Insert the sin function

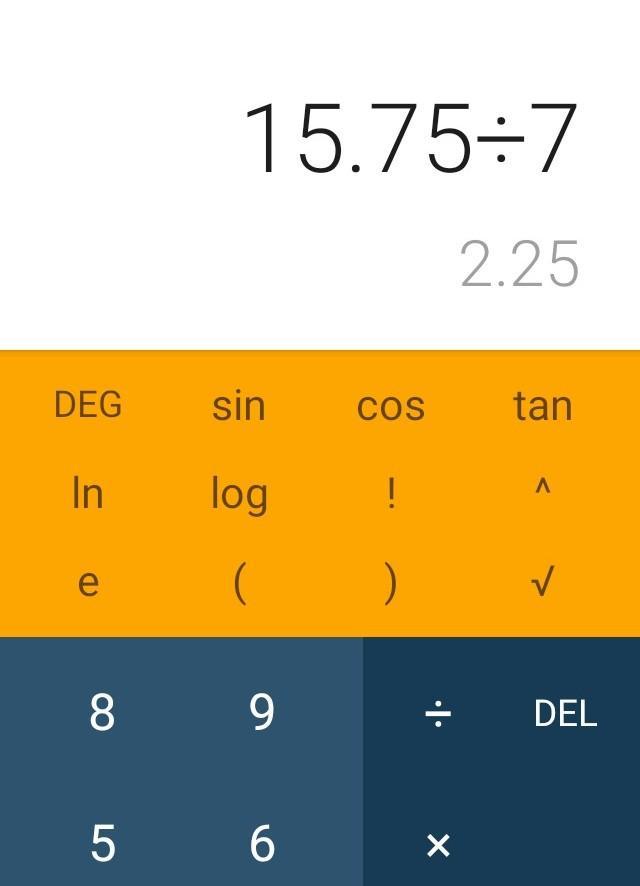pyautogui.click(x=239, y=406)
